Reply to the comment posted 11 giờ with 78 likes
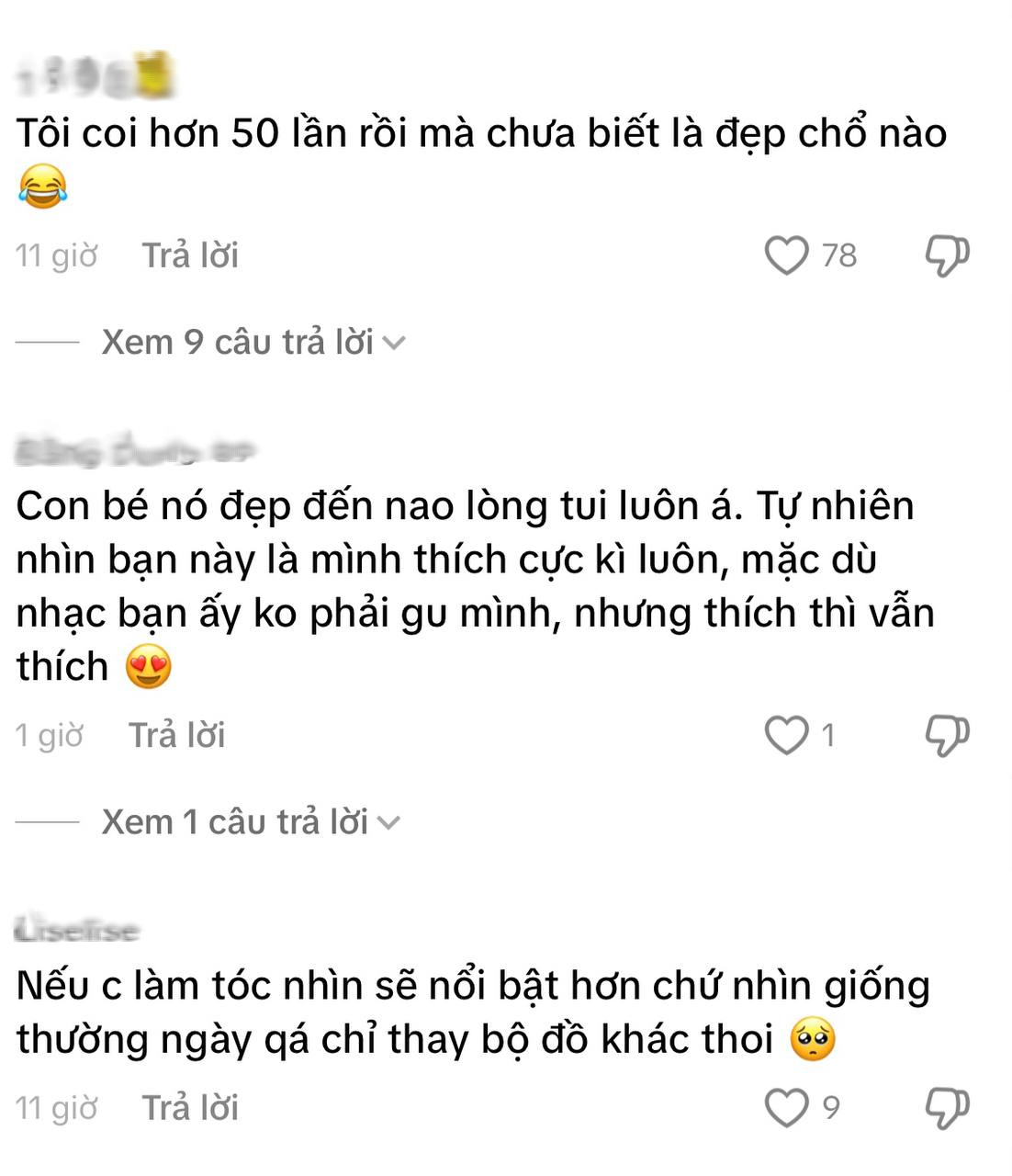1012x1176 pixels. (x=190, y=255)
